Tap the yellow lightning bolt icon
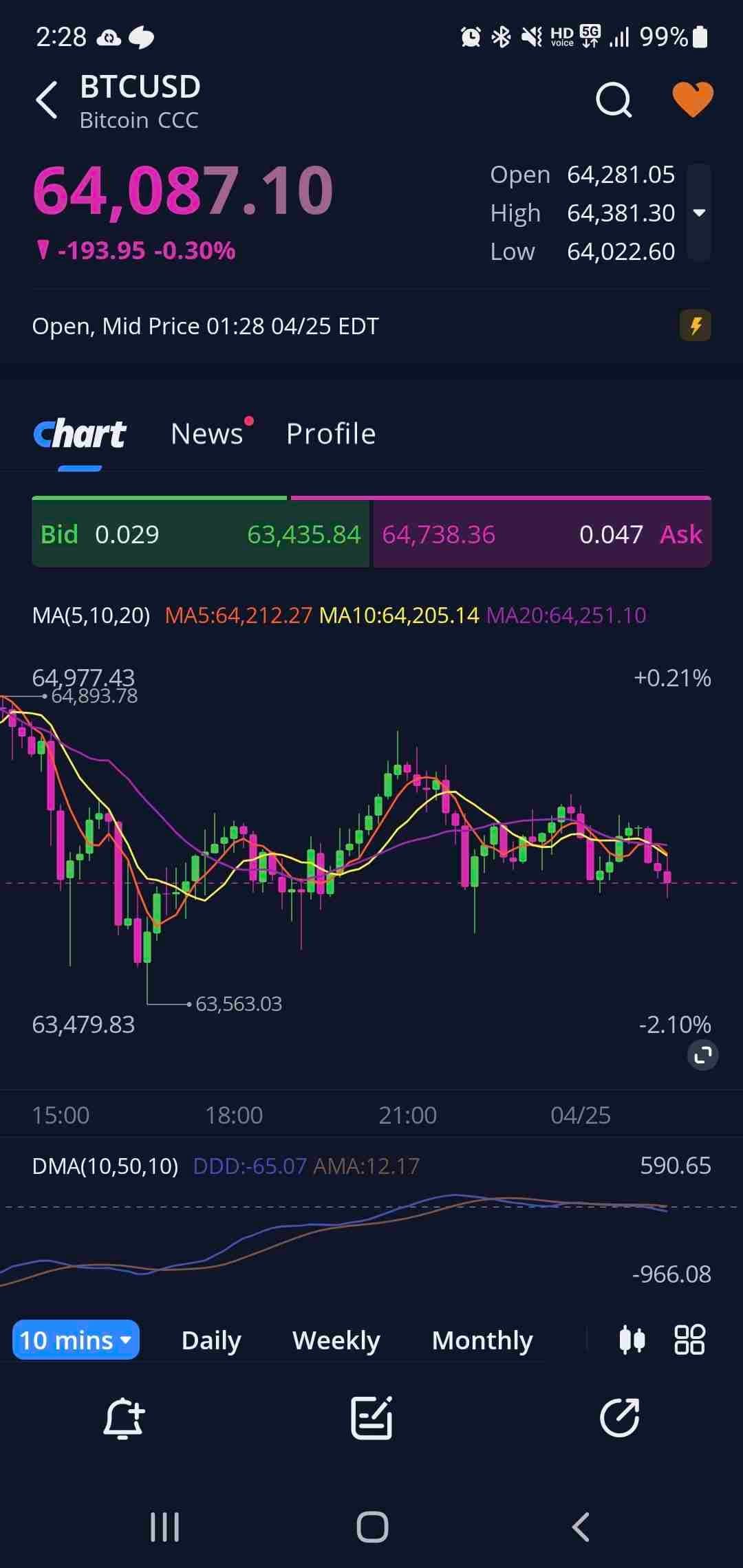The height and width of the screenshot is (1568, 743). 695,325
